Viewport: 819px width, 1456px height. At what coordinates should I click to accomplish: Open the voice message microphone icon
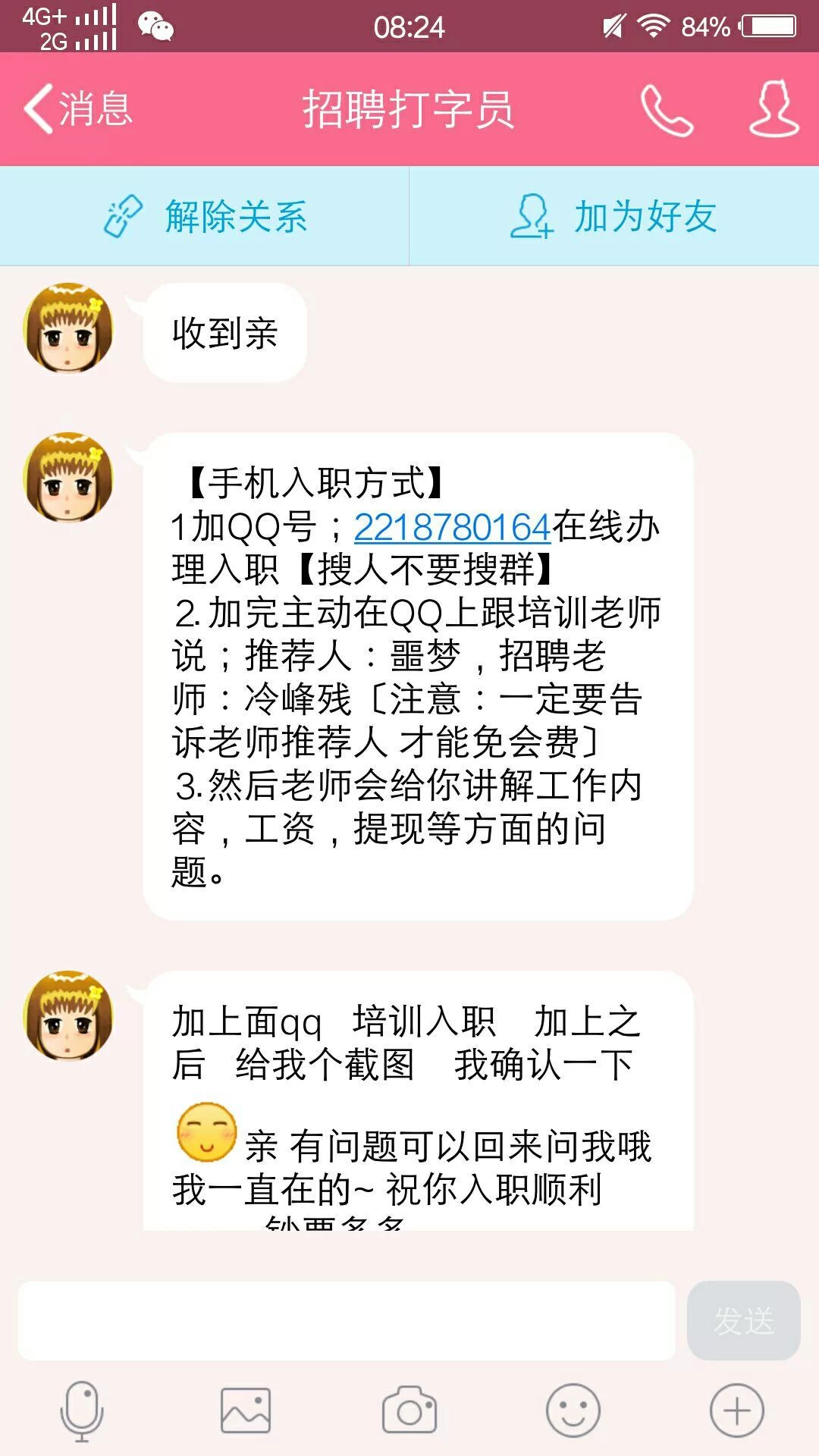click(x=83, y=1407)
